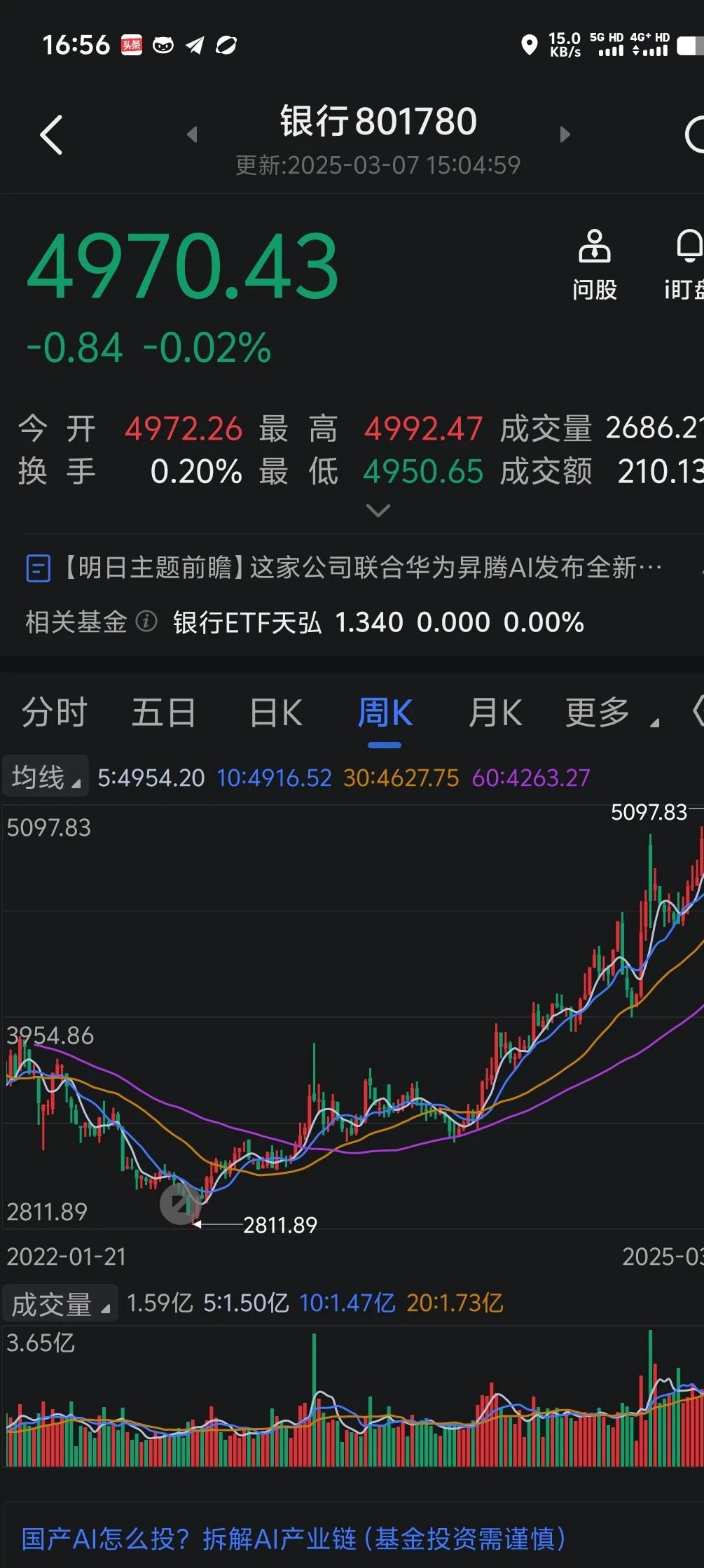Open the 银行ETF天弘 fund entry

tap(244, 622)
